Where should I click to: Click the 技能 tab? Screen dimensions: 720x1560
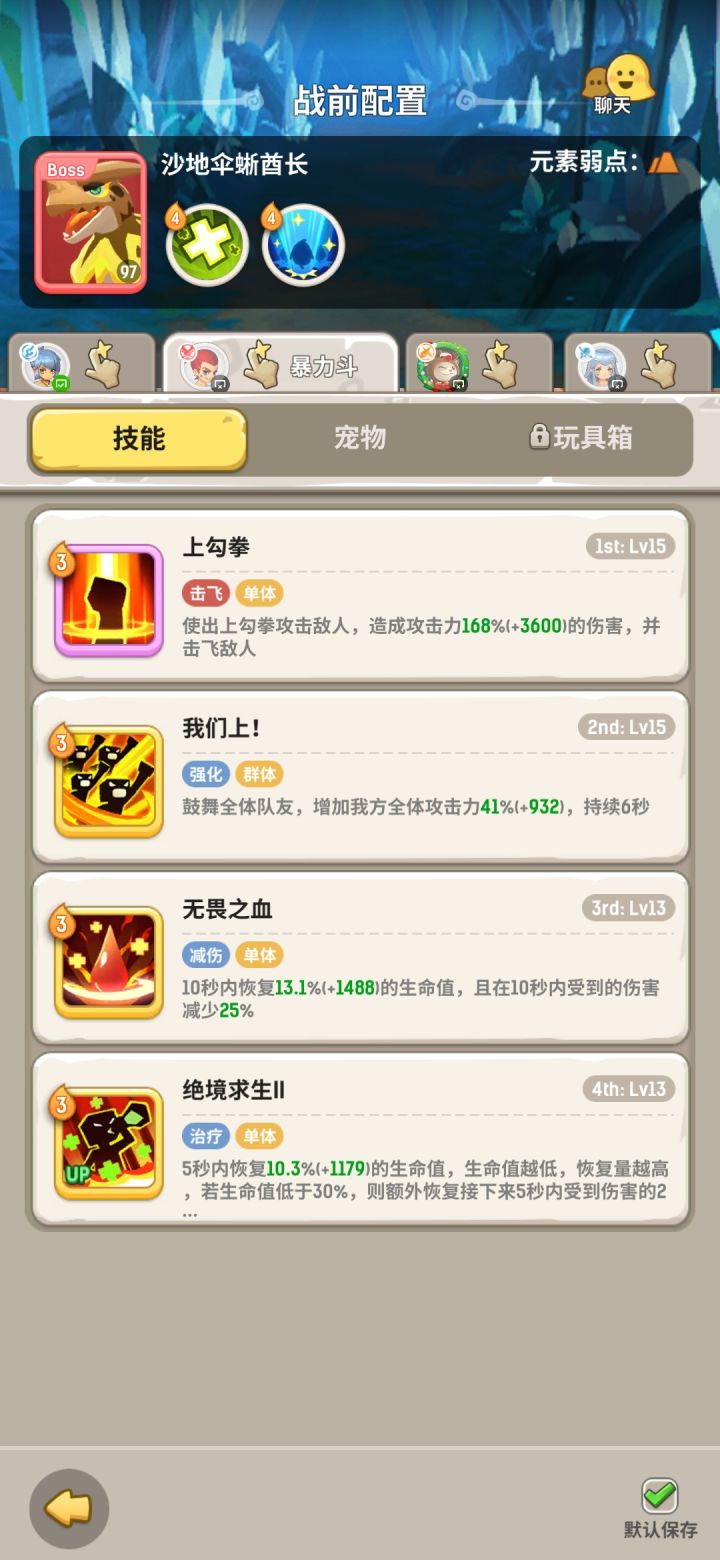click(x=137, y=438)
